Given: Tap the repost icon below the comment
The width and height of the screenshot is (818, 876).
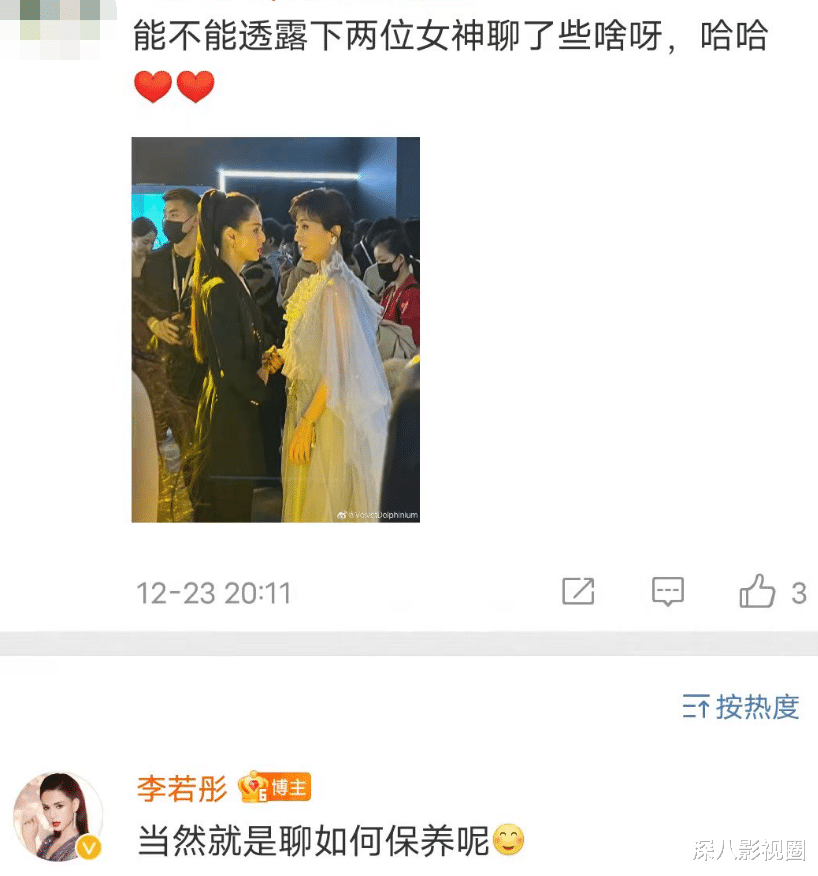Looking at the screenshot, I should pos(578,592).
